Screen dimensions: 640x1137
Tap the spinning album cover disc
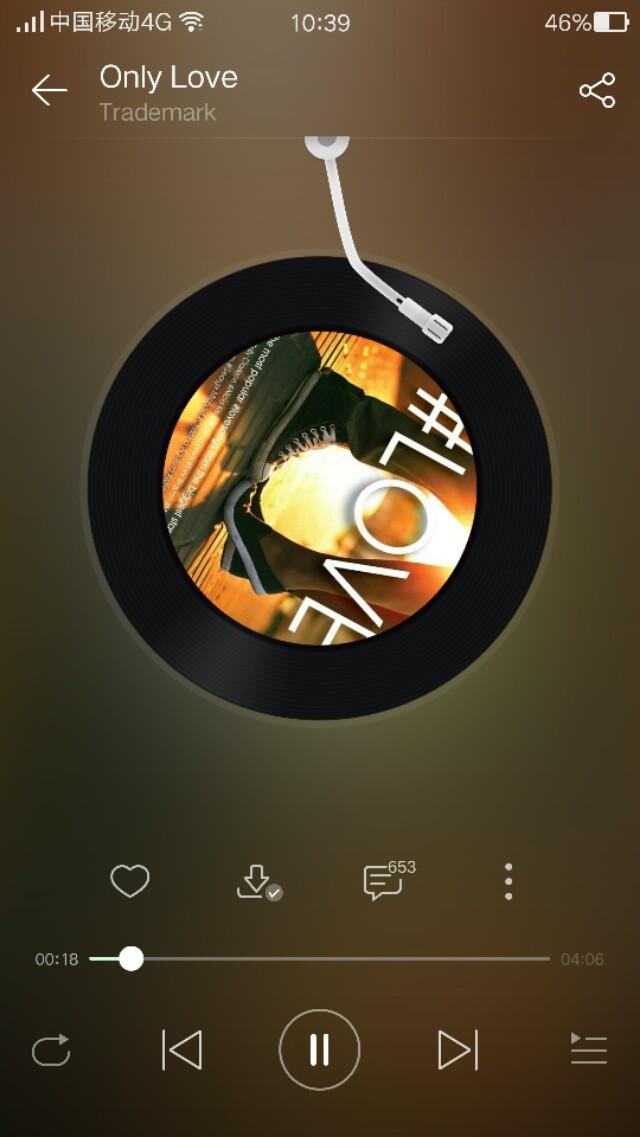click(320, 488)
